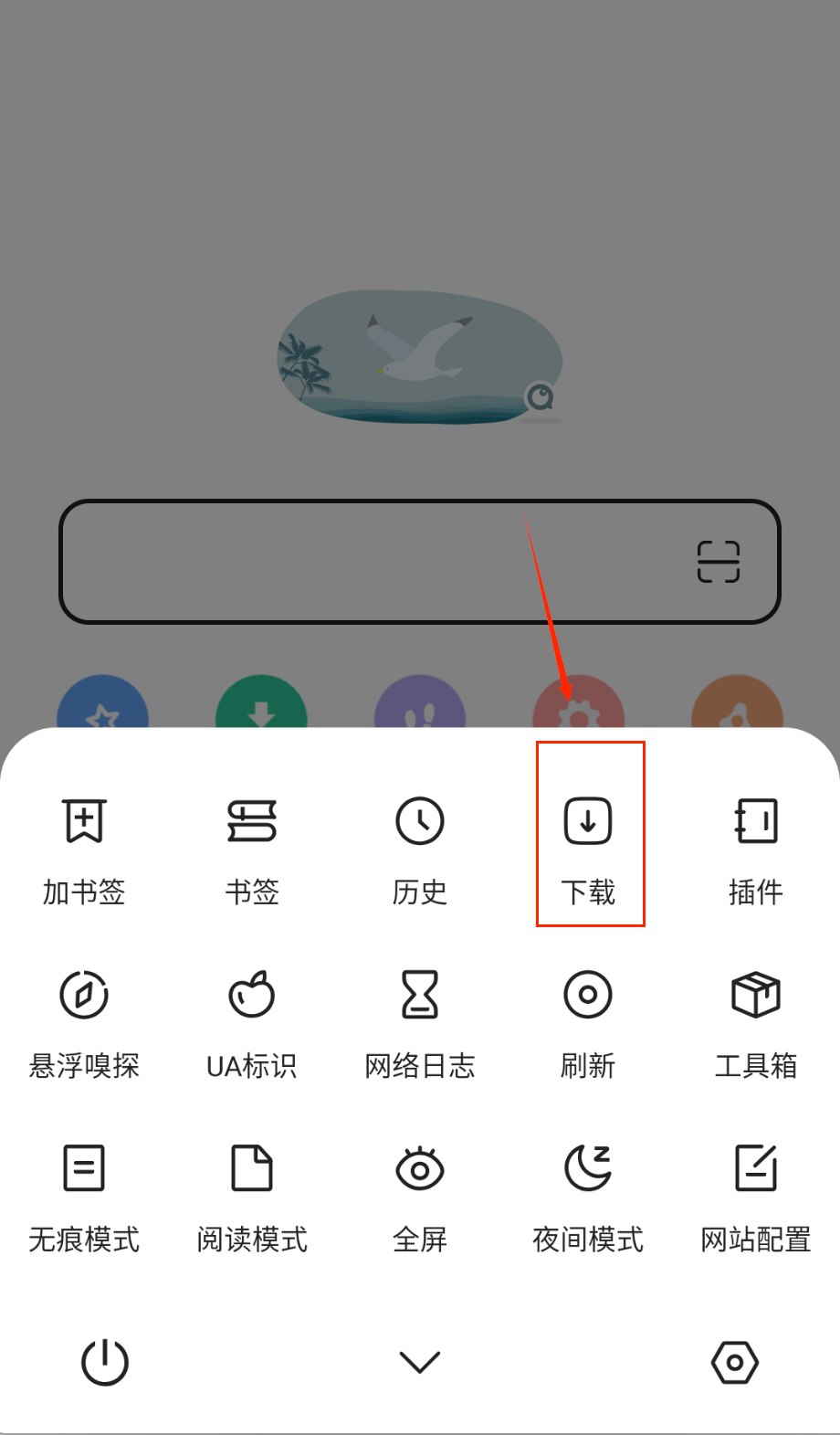The image size is (840, 1435).
Task: Tap the power icon to exit
Action: 105,1362
